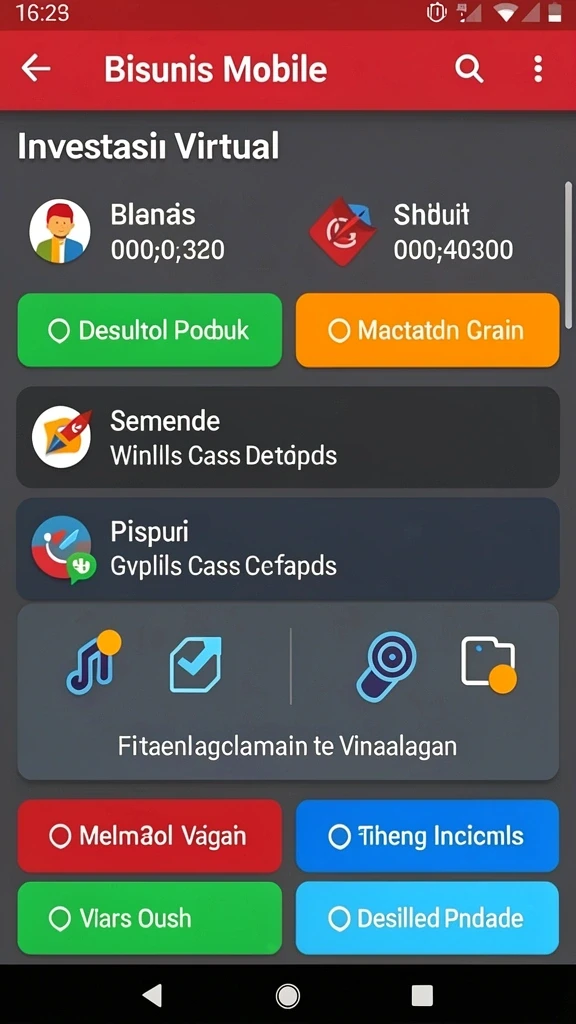
Task: Go back using the app bar arrow
Action: pos(36,68)
